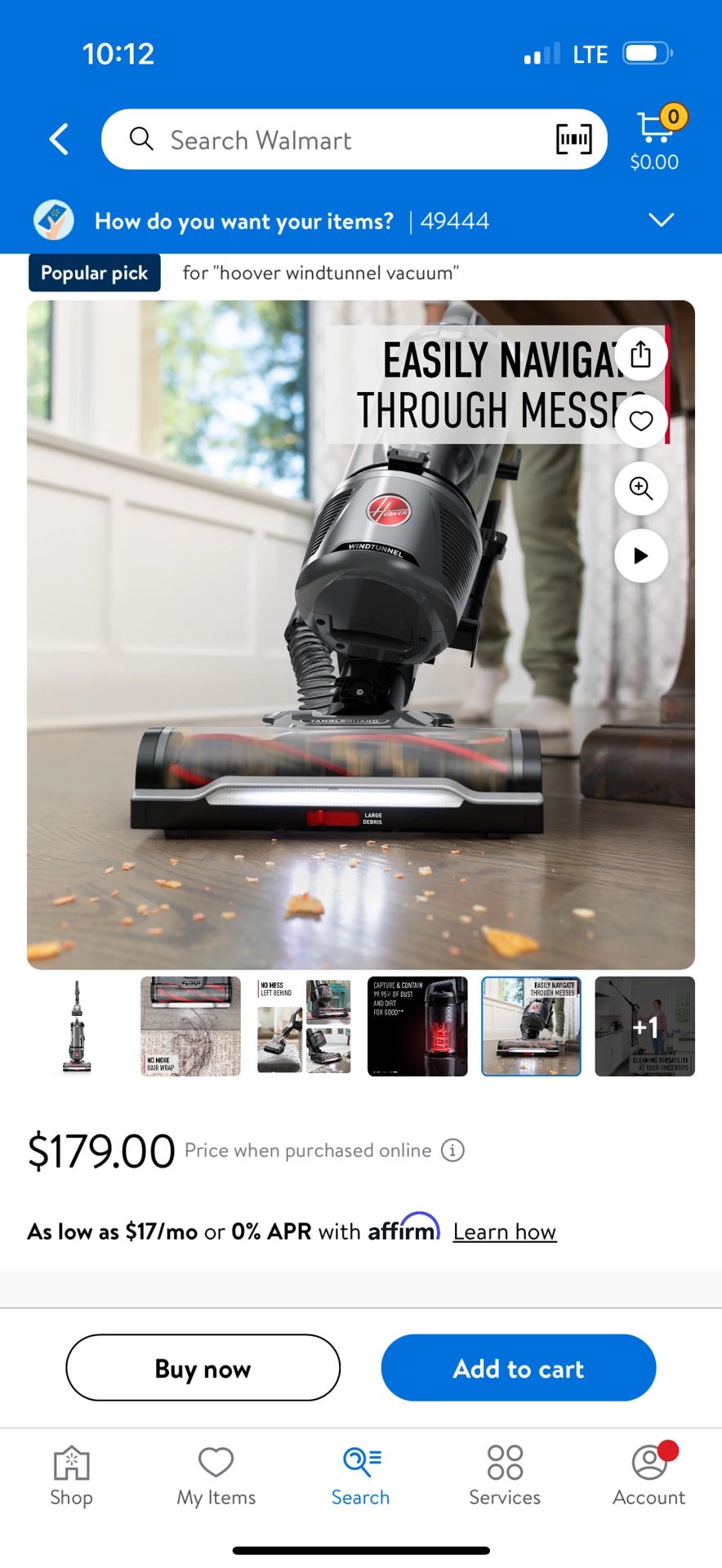The image size is (722, 1568).
Task: View the Capture & Contain dust thumbnail
Action: [417, 1027]
